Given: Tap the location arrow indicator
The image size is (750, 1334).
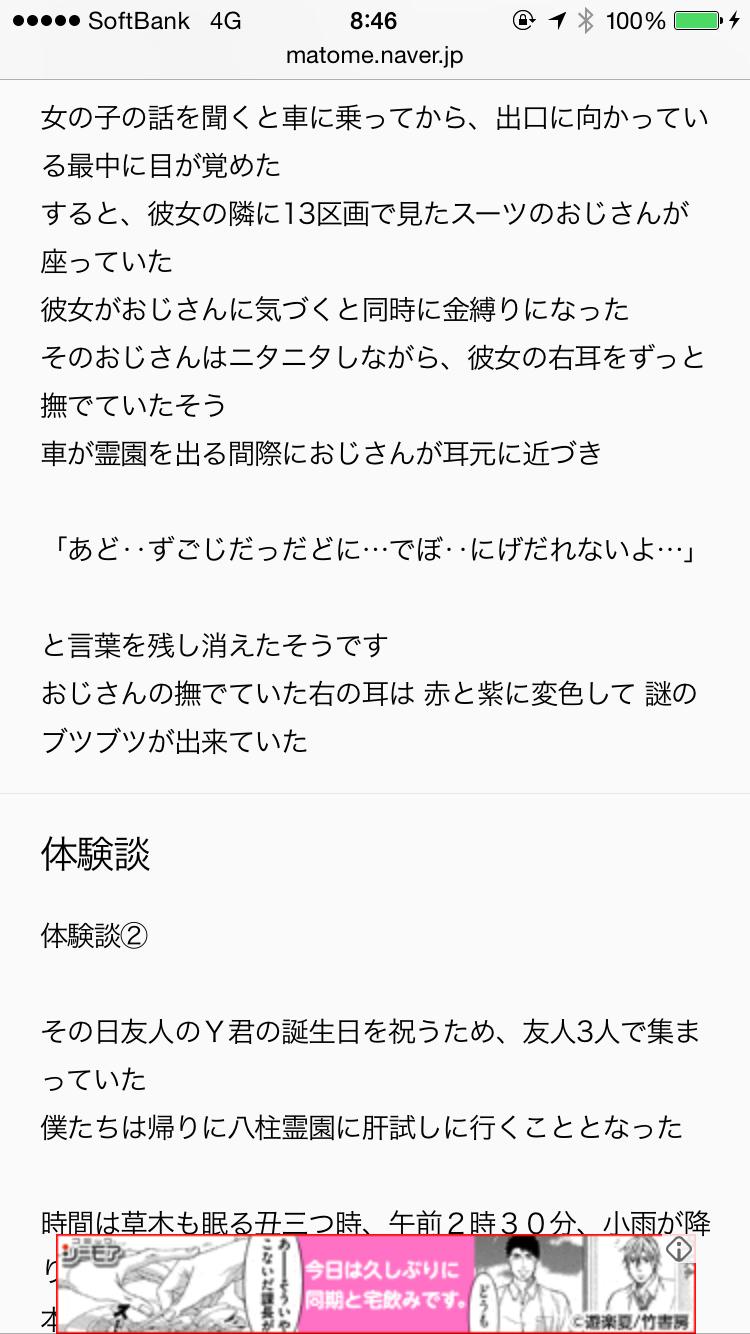Looking at the screenshot, I should (x=558, y=19).
